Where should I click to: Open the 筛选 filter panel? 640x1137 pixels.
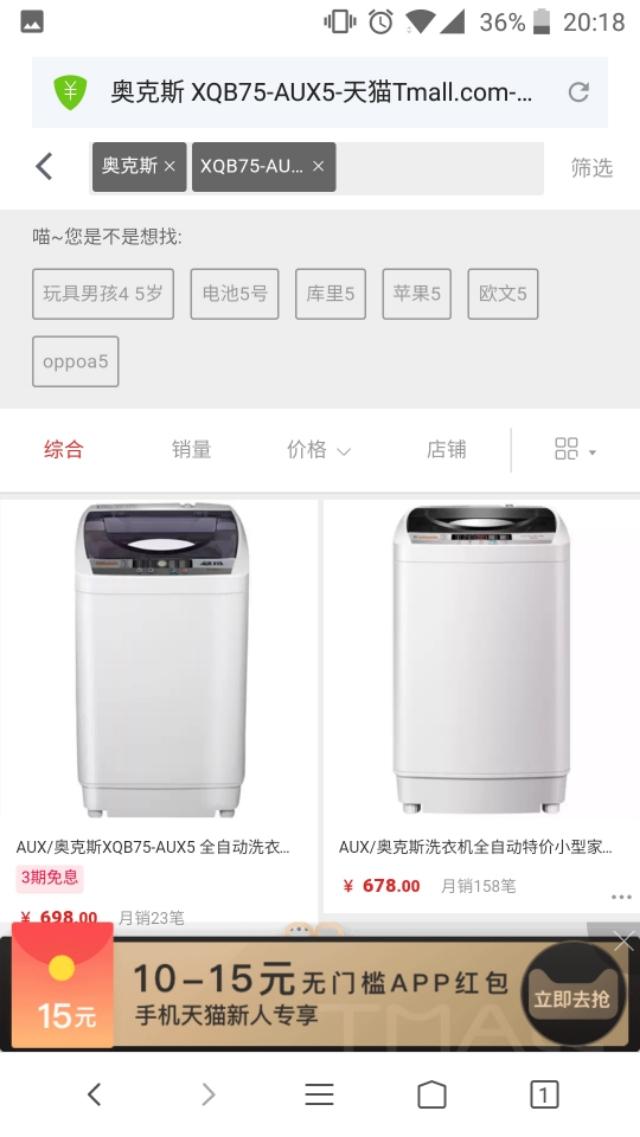point(591,167)
